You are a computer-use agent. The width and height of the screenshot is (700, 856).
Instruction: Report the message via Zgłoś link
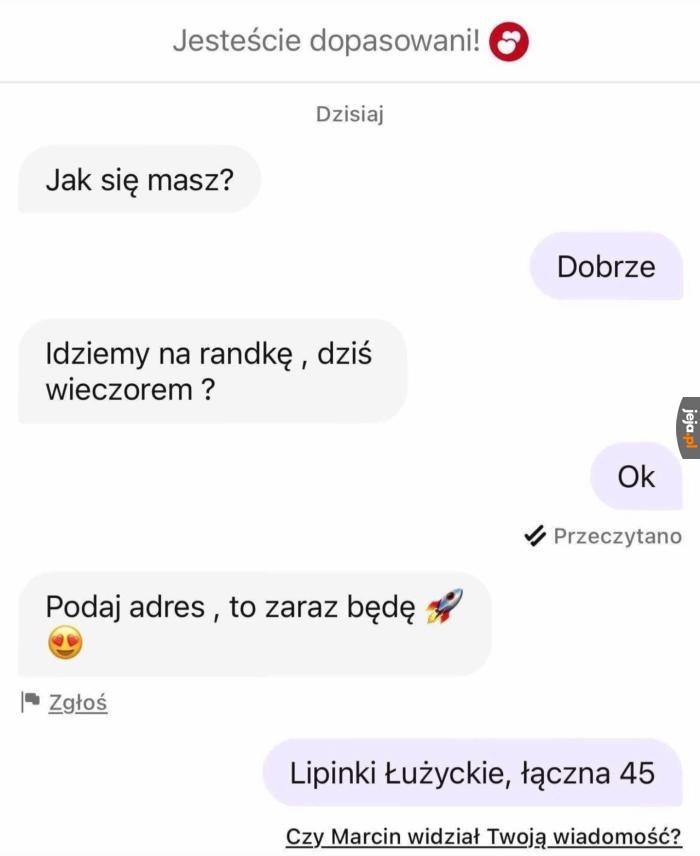[x=76, y=703]
